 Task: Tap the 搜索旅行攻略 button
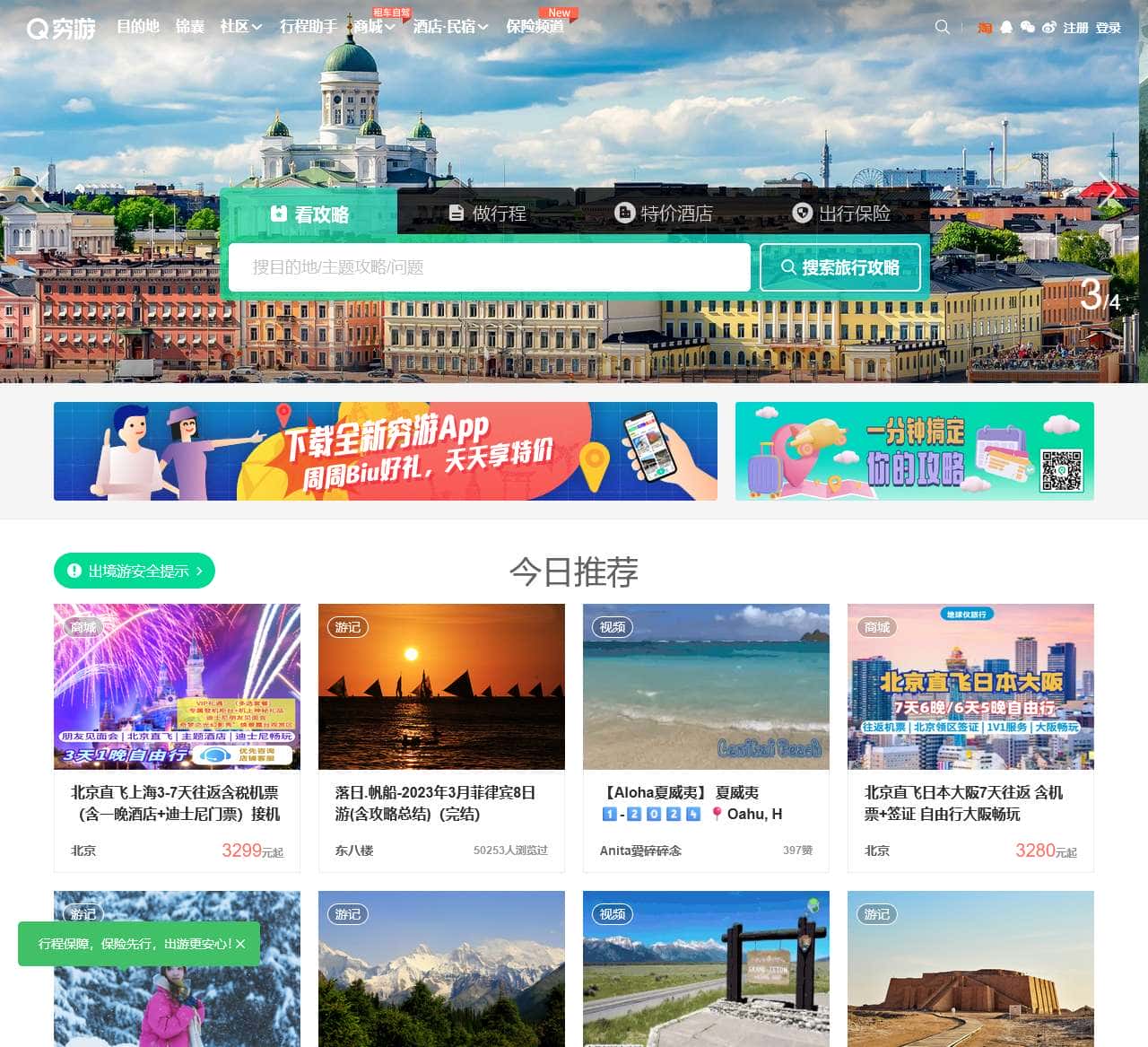point(839,267)
